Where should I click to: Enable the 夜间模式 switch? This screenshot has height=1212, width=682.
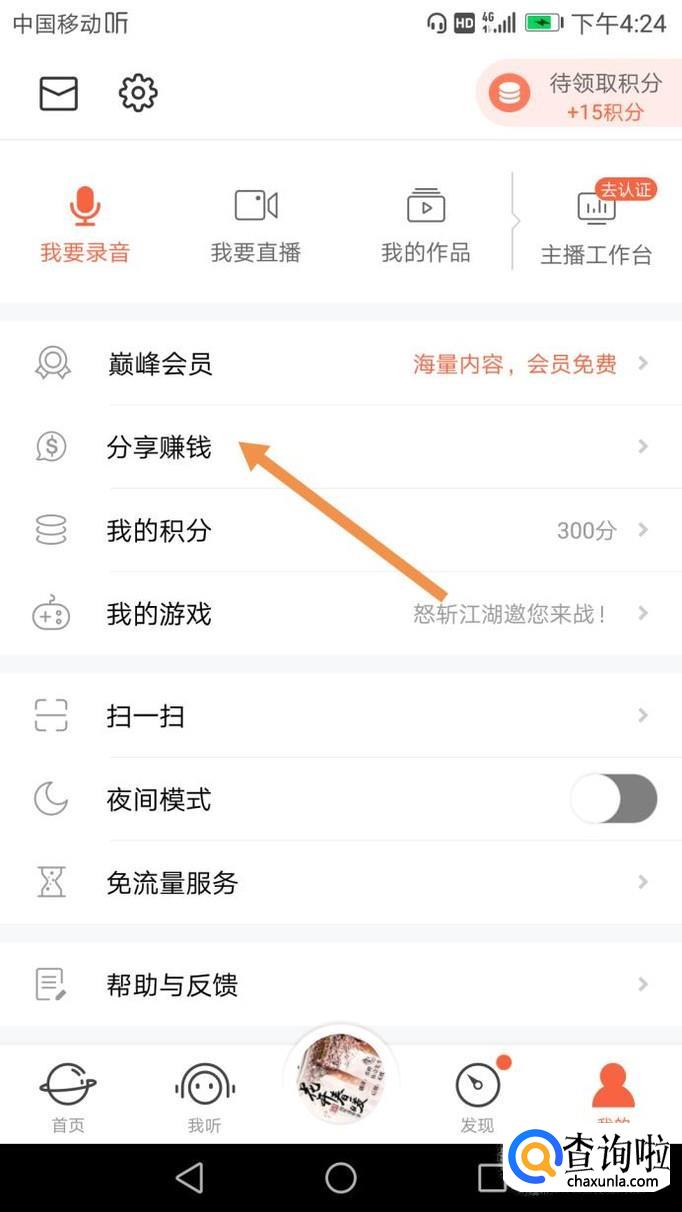613,799
